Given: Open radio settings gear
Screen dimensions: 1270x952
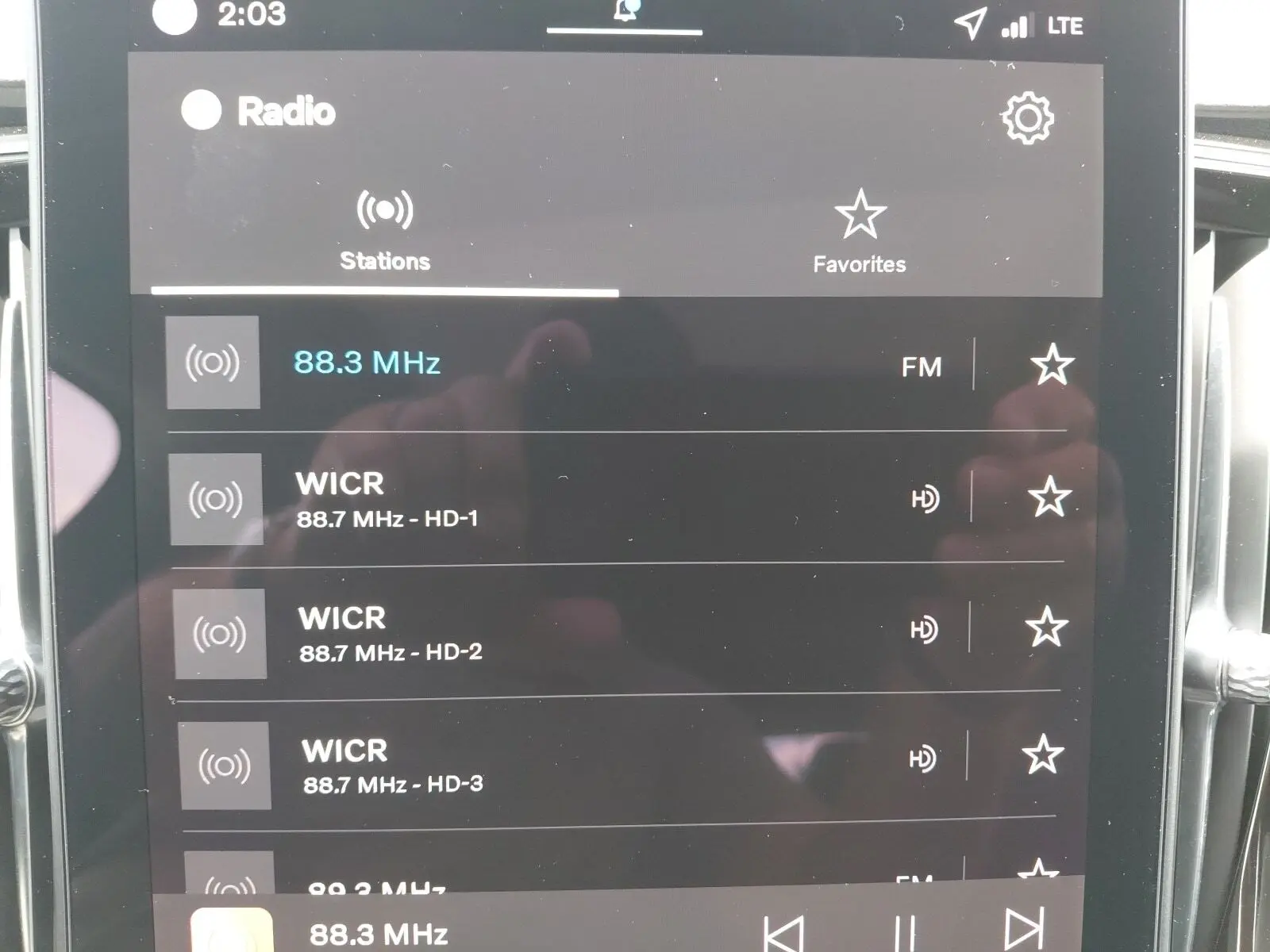Looking at the screenshot, I should tap(1027, 119).
